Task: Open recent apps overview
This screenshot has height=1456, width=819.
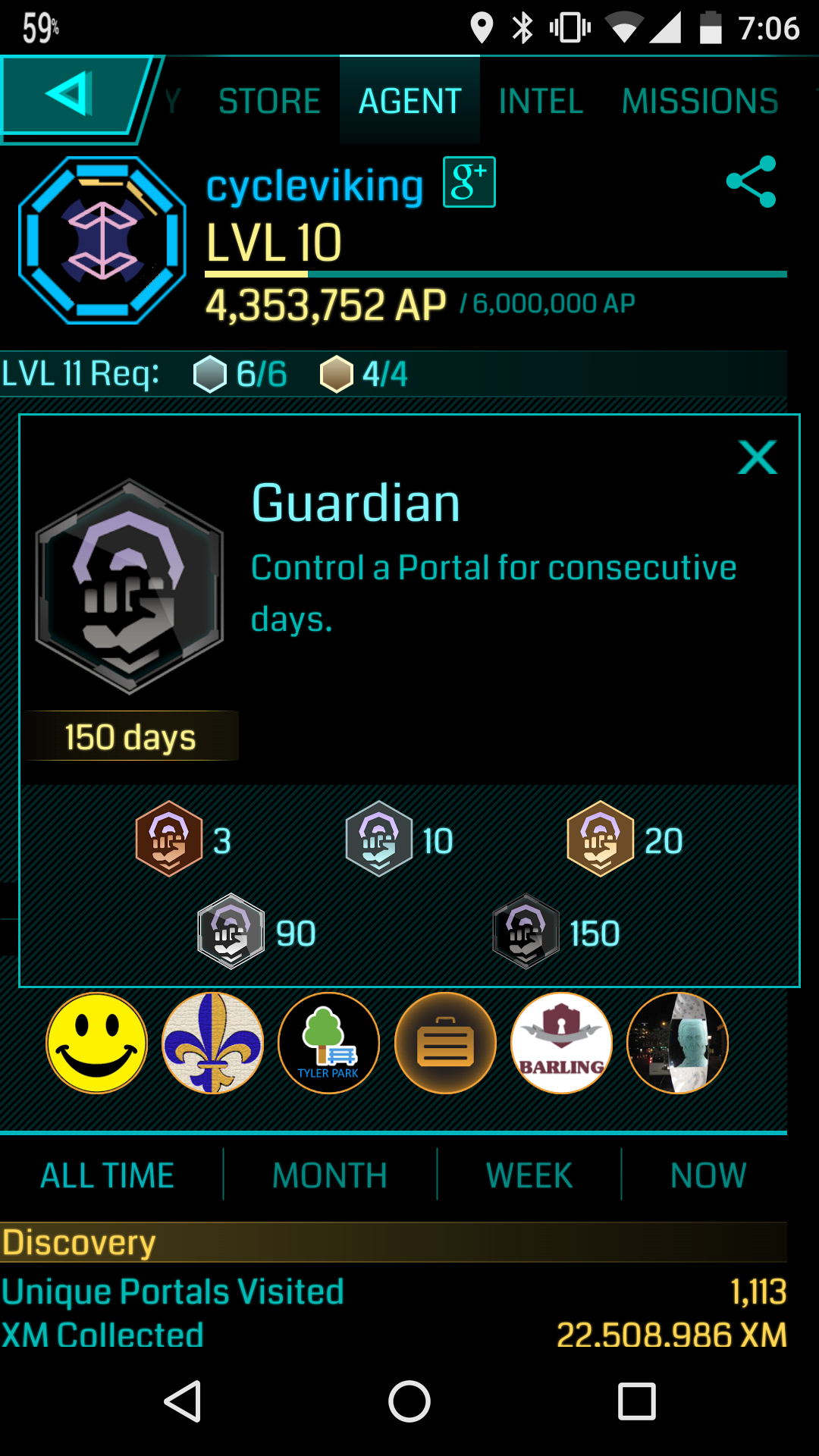Action: (636, 1401)
